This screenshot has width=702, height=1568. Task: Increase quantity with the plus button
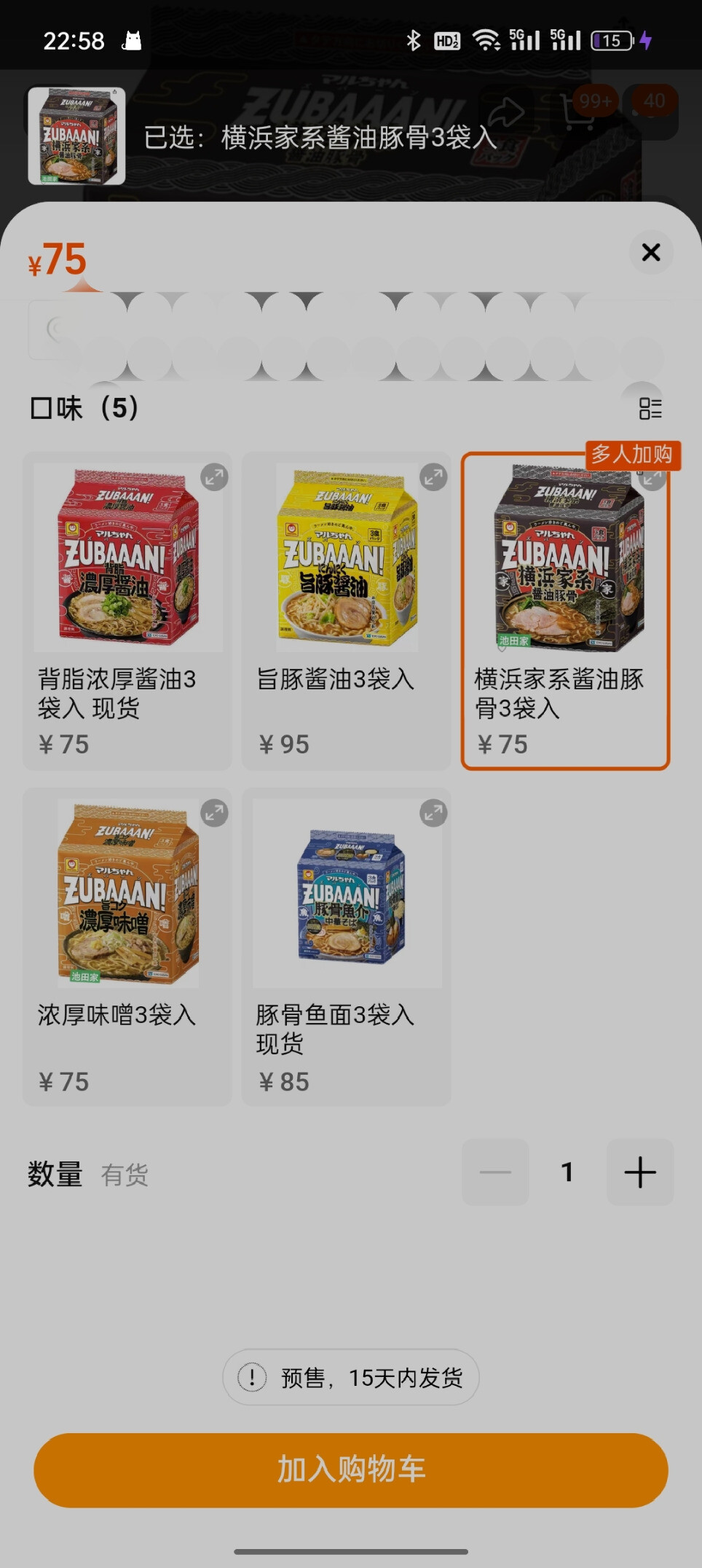639,1172
